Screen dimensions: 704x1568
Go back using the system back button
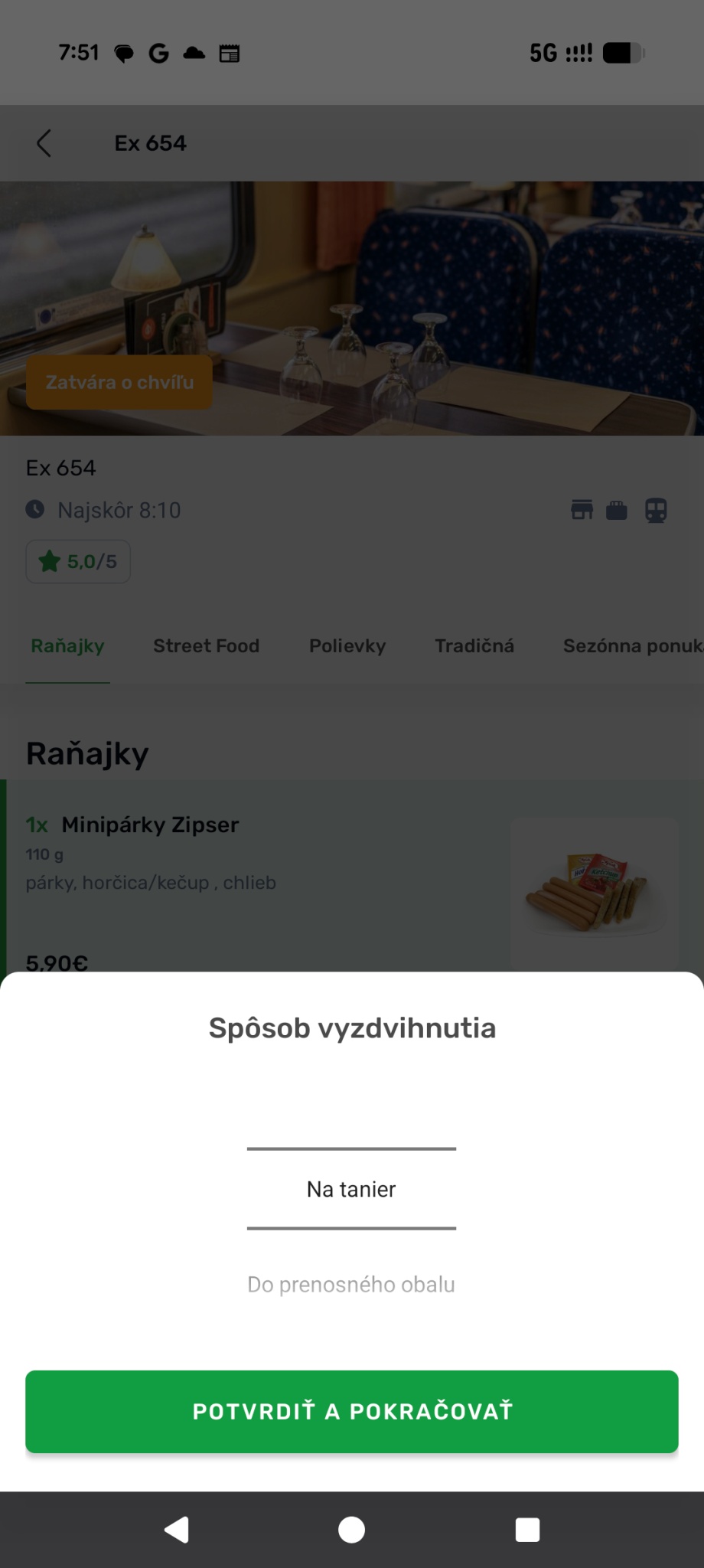[x=177, y=1530]
